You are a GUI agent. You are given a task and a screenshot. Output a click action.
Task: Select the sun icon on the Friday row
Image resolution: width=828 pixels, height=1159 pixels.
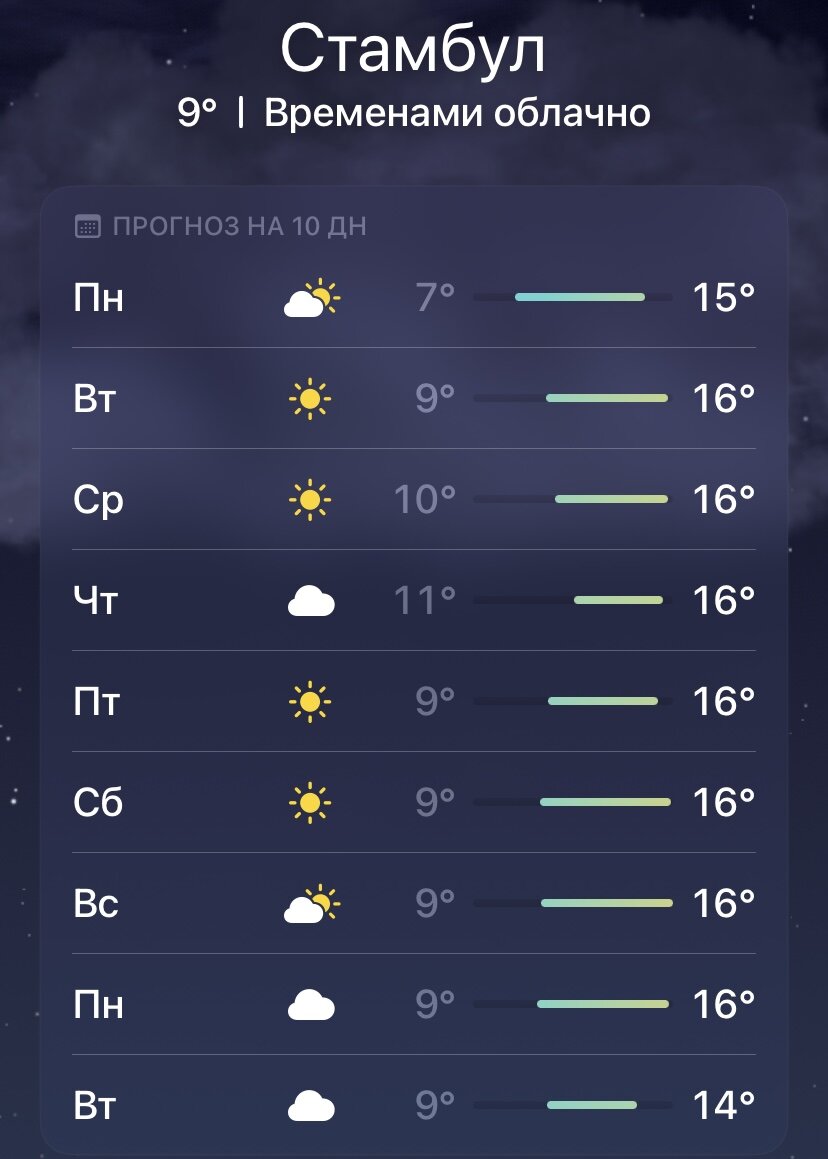tap(311, 701)
